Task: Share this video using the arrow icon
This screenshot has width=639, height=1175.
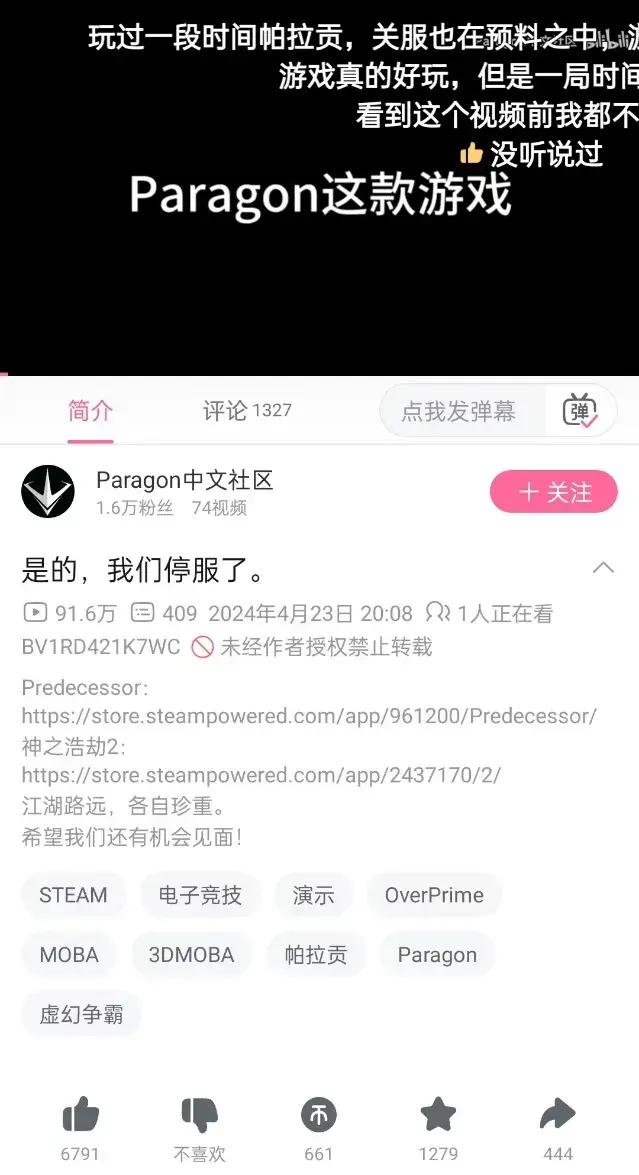Action: coord(557,1115)
